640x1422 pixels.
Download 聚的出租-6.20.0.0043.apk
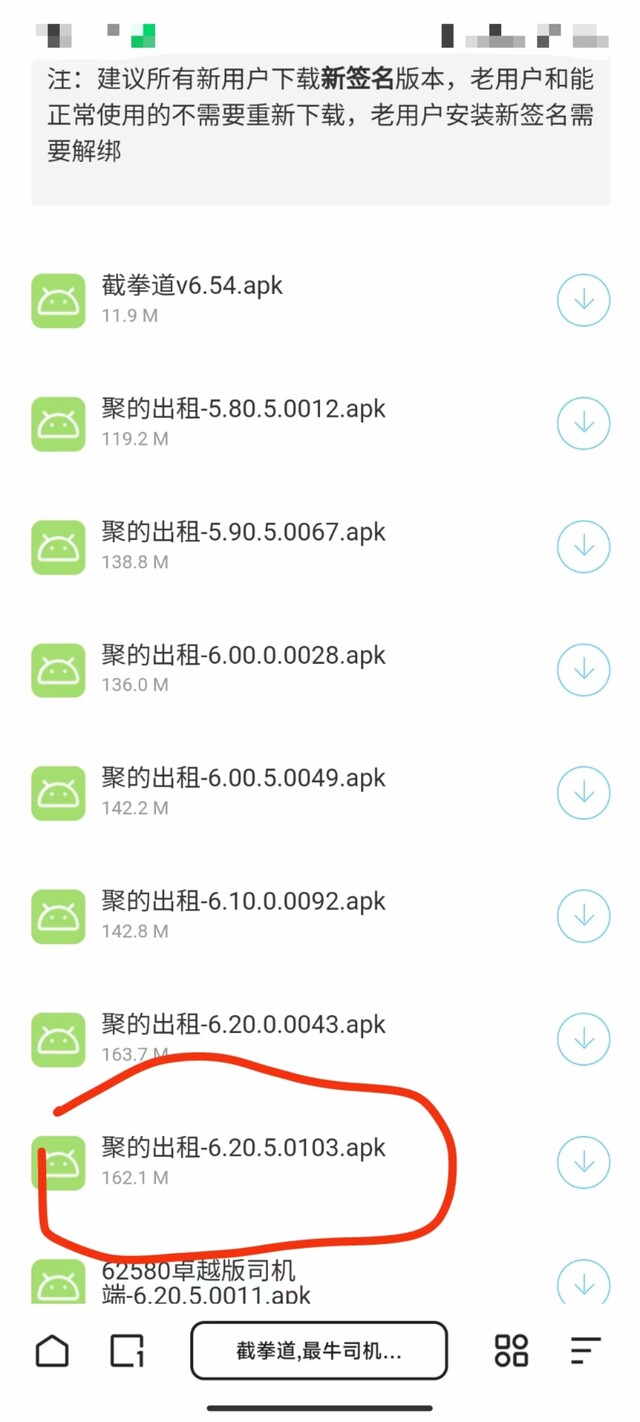(583, 1039)
